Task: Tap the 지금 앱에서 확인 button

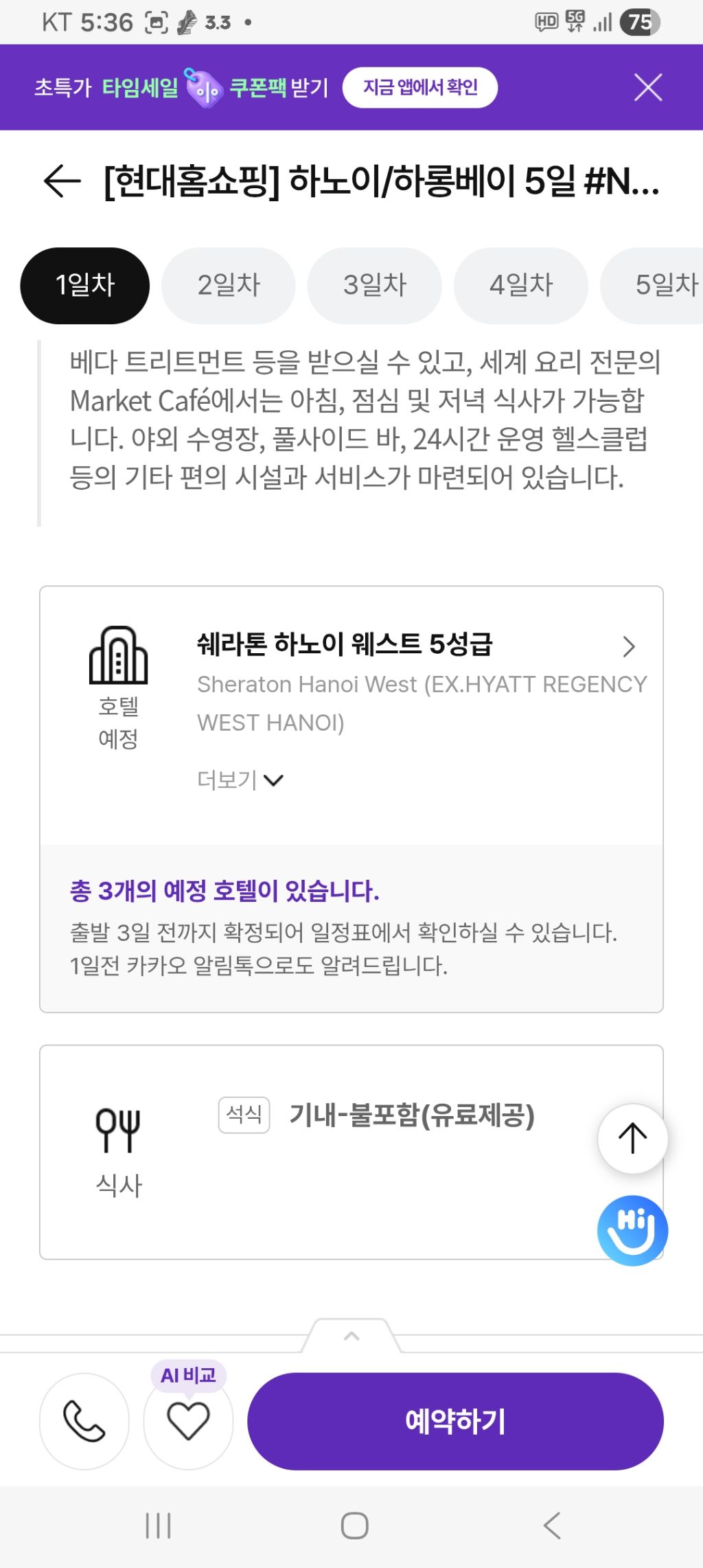Action: (x=420, y=87)
